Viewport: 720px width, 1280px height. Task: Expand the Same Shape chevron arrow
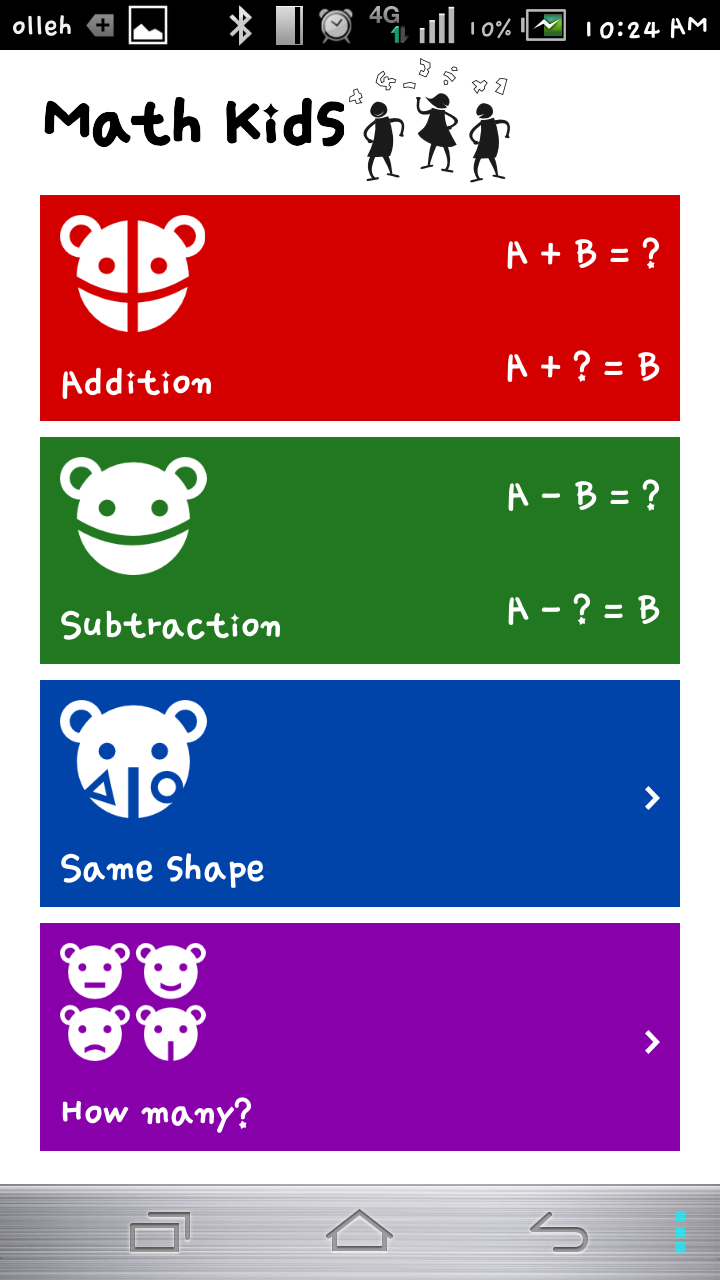652,798
